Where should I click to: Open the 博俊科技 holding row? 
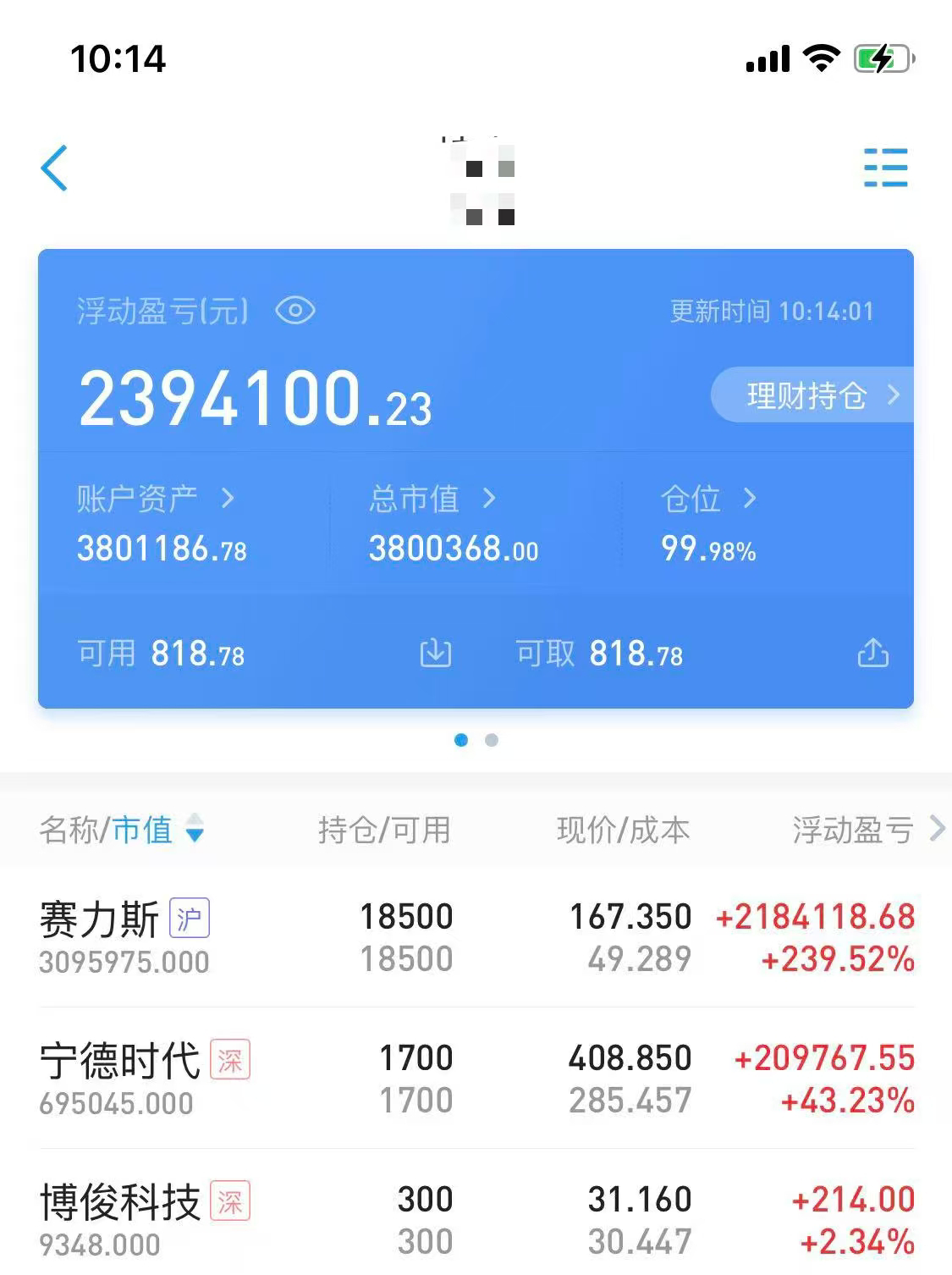pos(476,1220)
